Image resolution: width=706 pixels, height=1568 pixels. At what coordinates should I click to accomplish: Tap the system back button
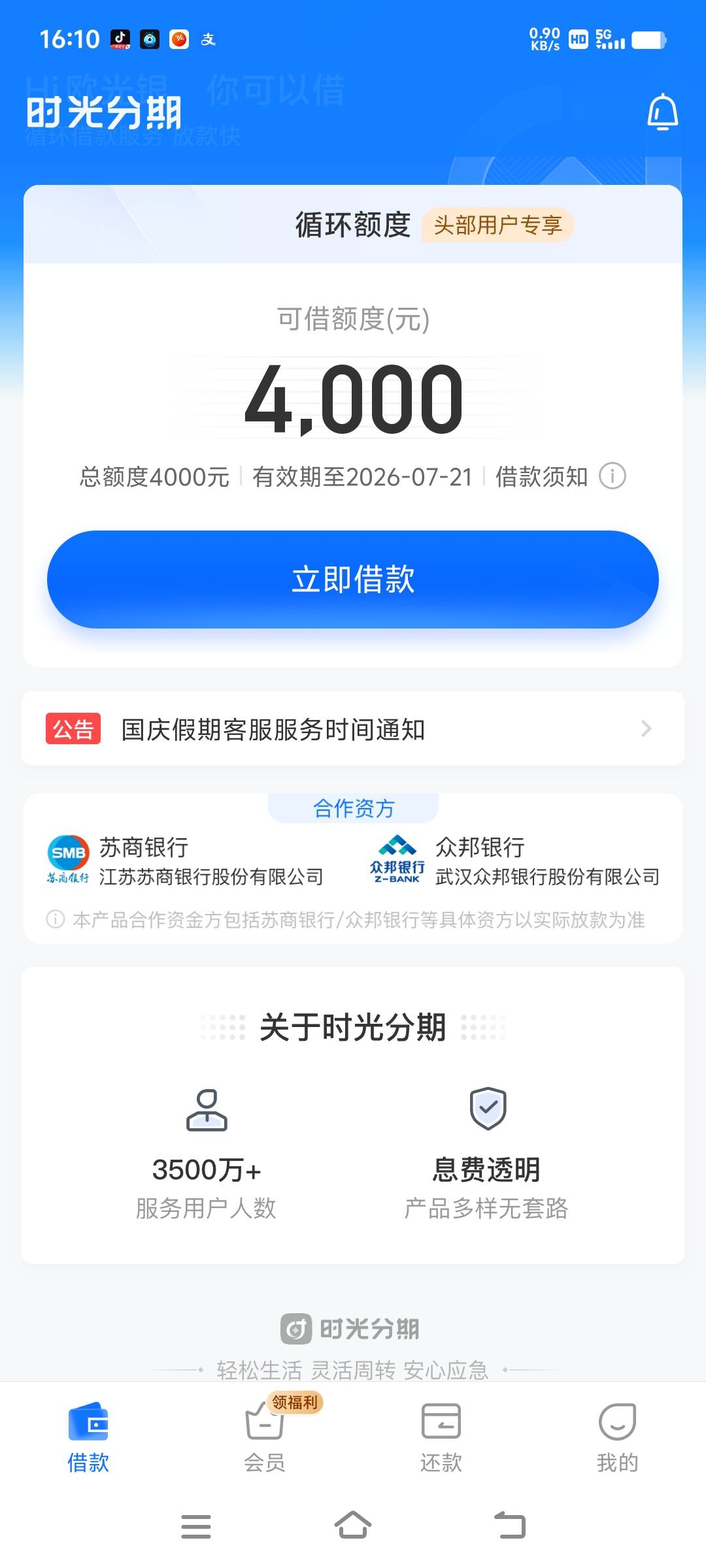pyautogui.click(x=510, y=1526)
